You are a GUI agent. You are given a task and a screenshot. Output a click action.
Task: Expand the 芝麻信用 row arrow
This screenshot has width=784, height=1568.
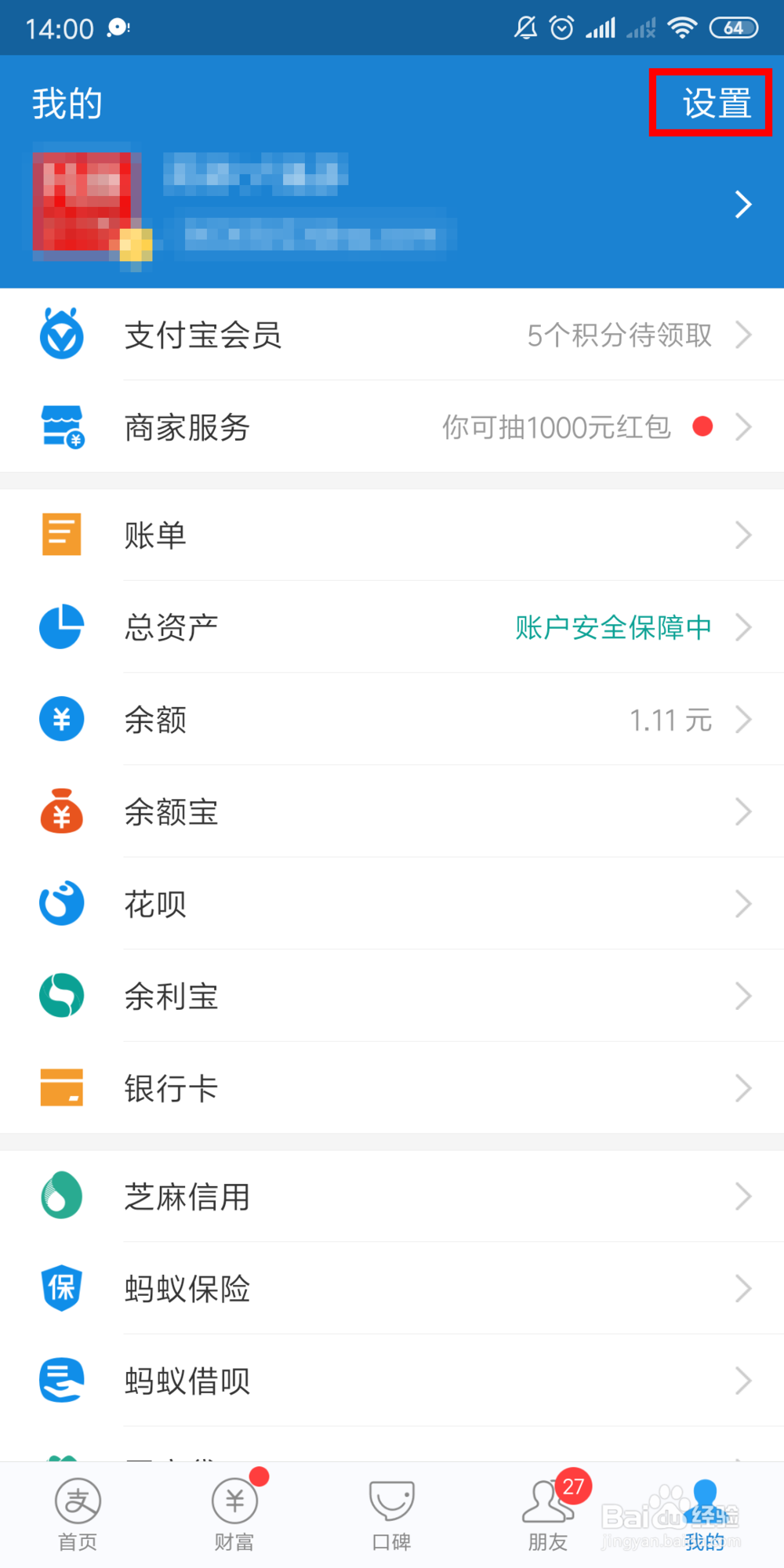(743, 1196)
